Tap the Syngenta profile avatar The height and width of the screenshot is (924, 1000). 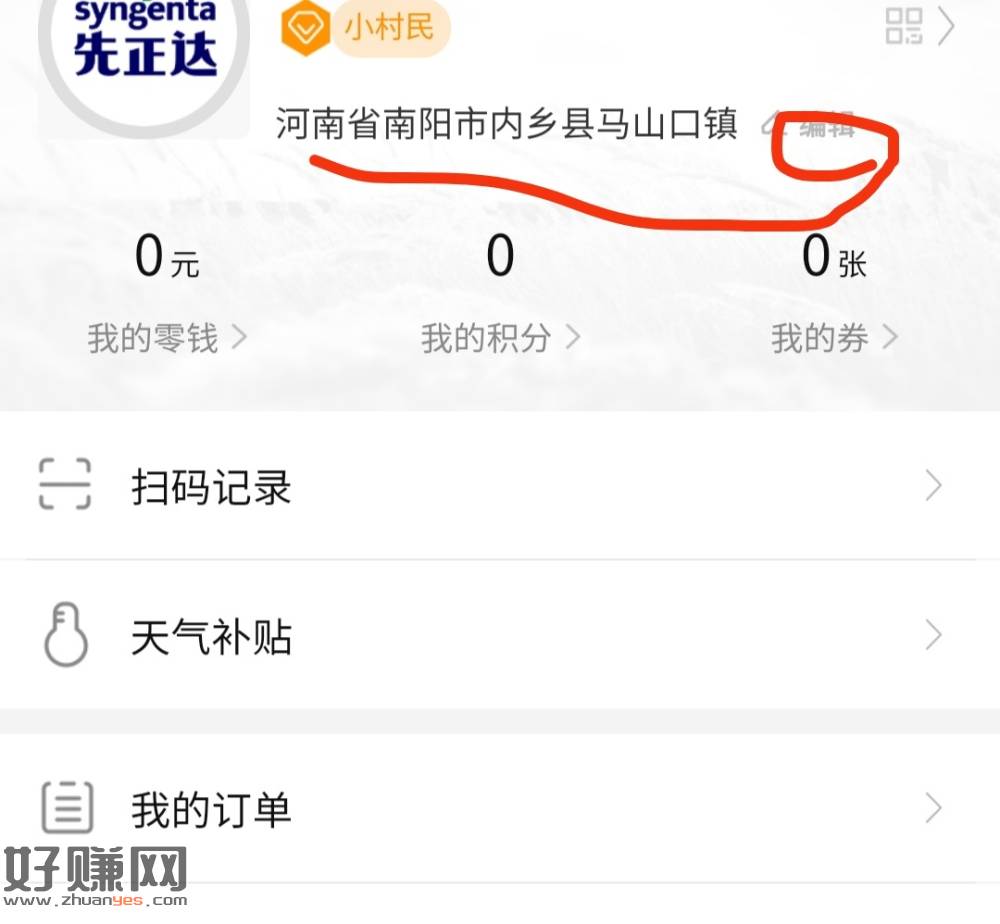[x=145, y=50]
